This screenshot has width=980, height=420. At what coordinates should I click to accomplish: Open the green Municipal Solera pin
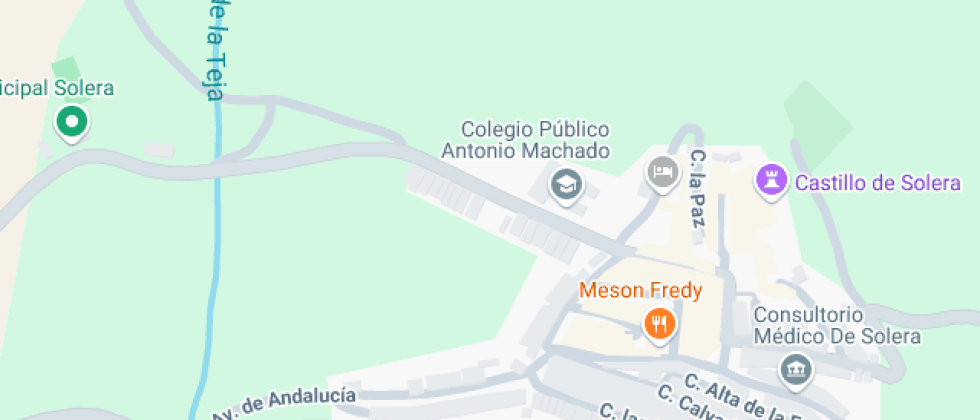[72, 123]
